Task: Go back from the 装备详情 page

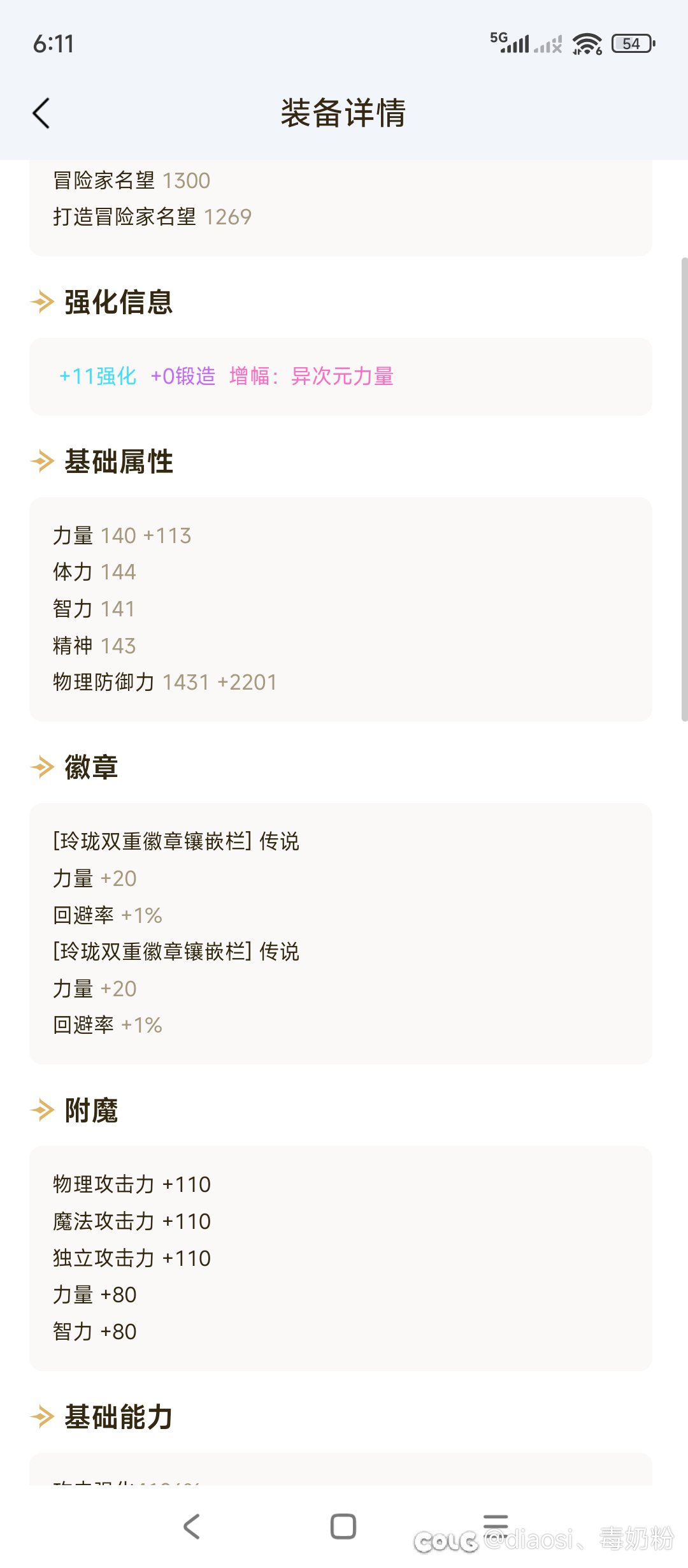Action: pyautogui.click(x=41, y=113)
